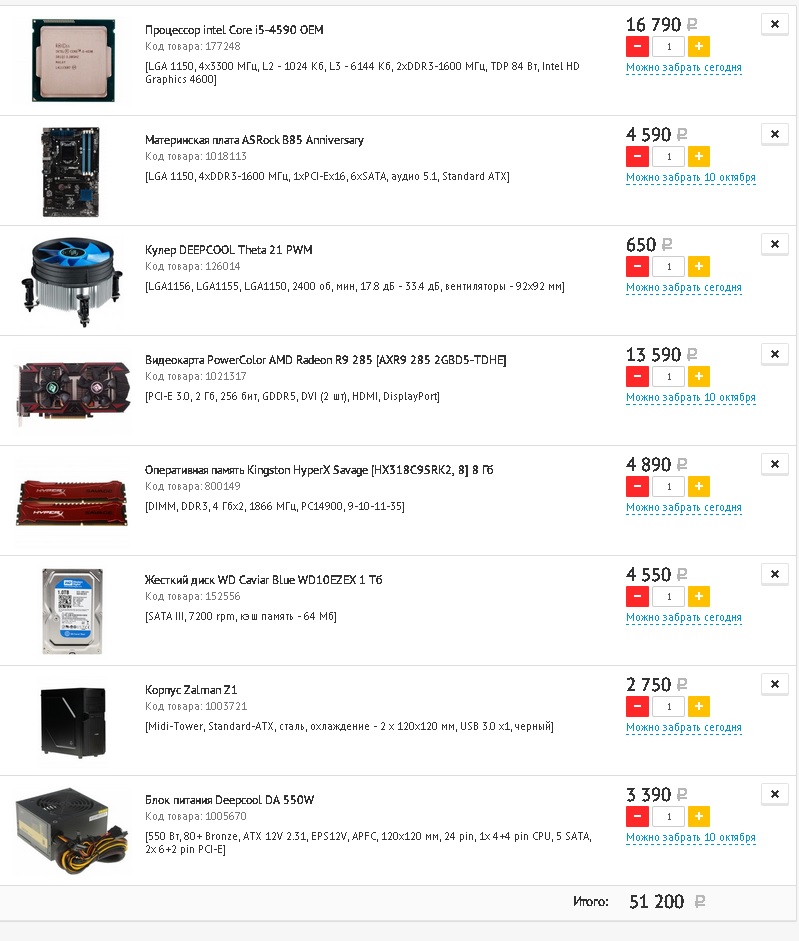Open Kingston HyperX Savage product image
799x941 pixels.
point(72,500)
